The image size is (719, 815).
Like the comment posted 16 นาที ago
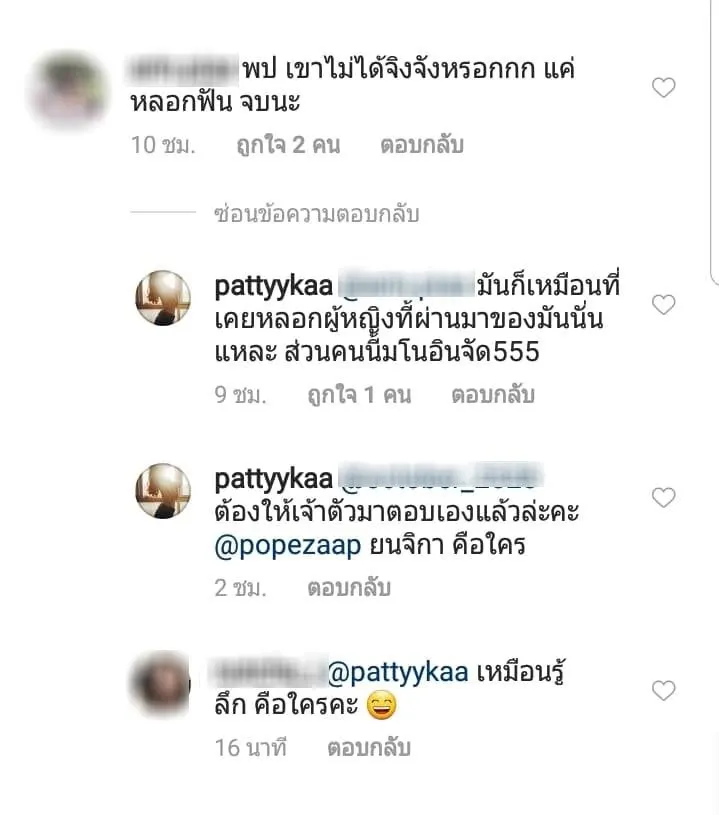point(663,690)
